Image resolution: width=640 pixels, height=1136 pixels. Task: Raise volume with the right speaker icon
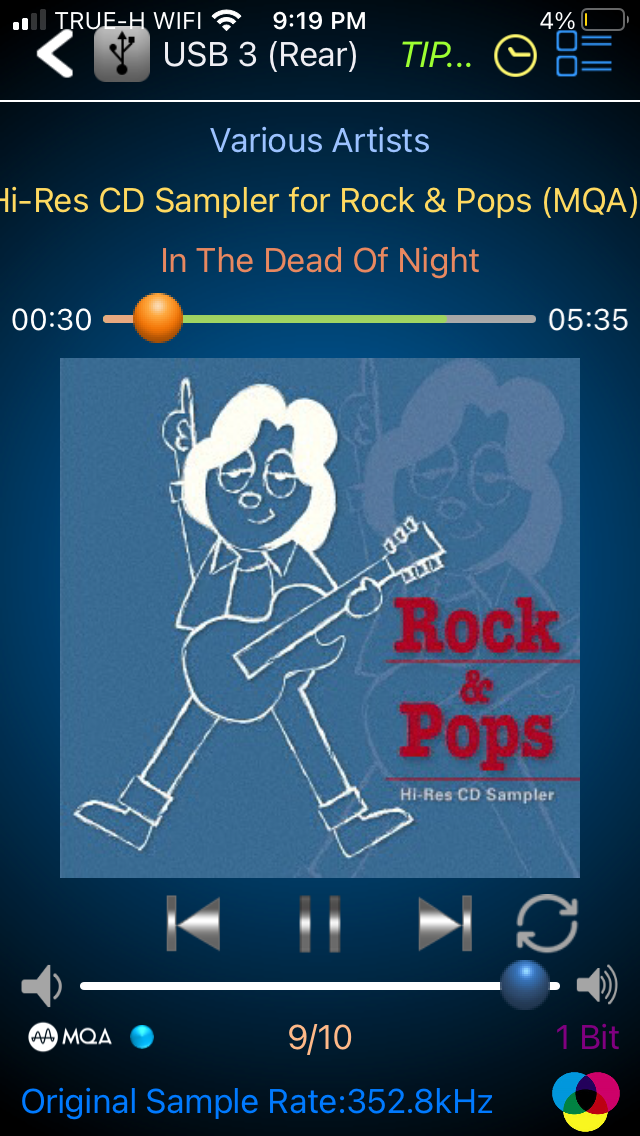click(x=597, y=986)
